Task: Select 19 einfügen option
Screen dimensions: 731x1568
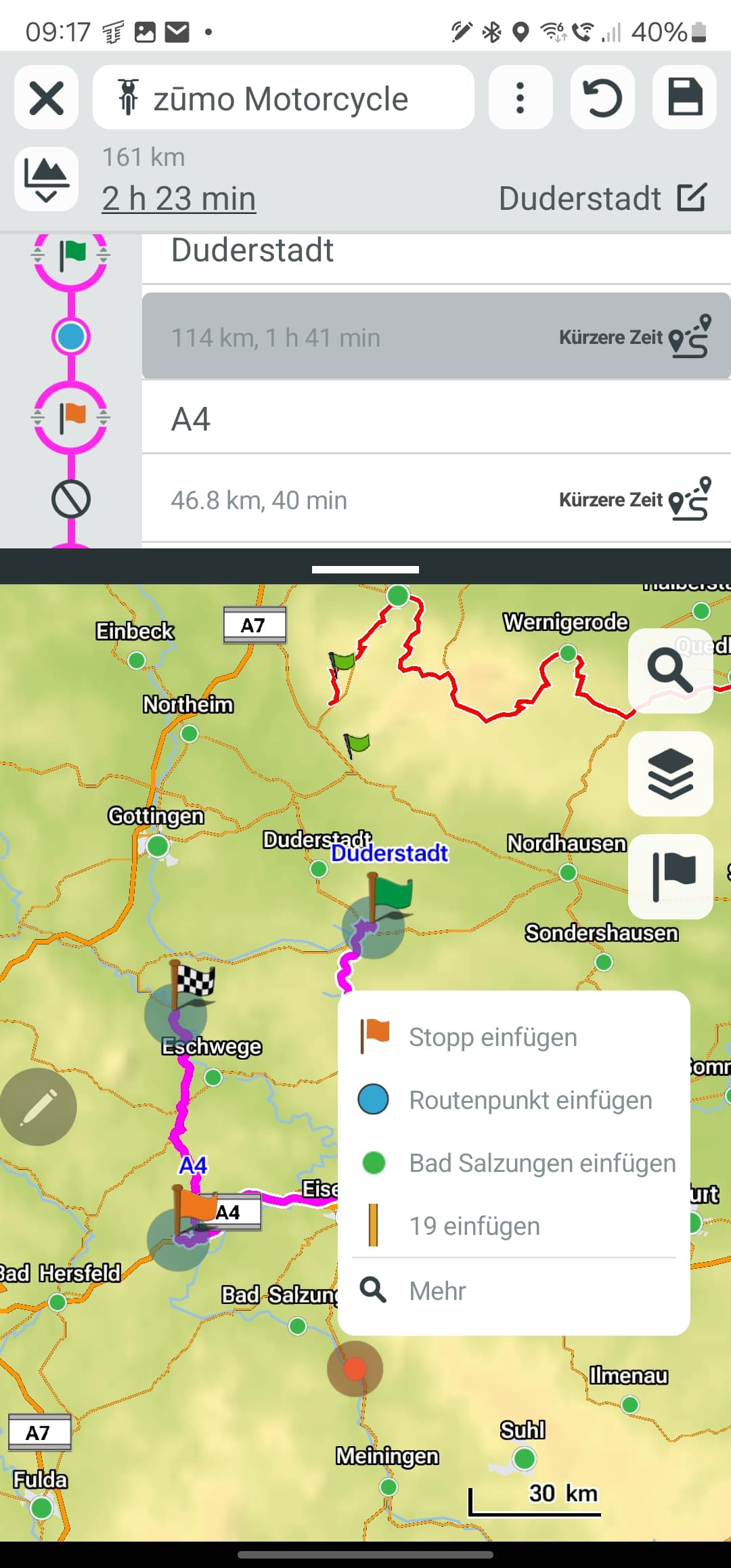Action: click(x=514, y=1225)
